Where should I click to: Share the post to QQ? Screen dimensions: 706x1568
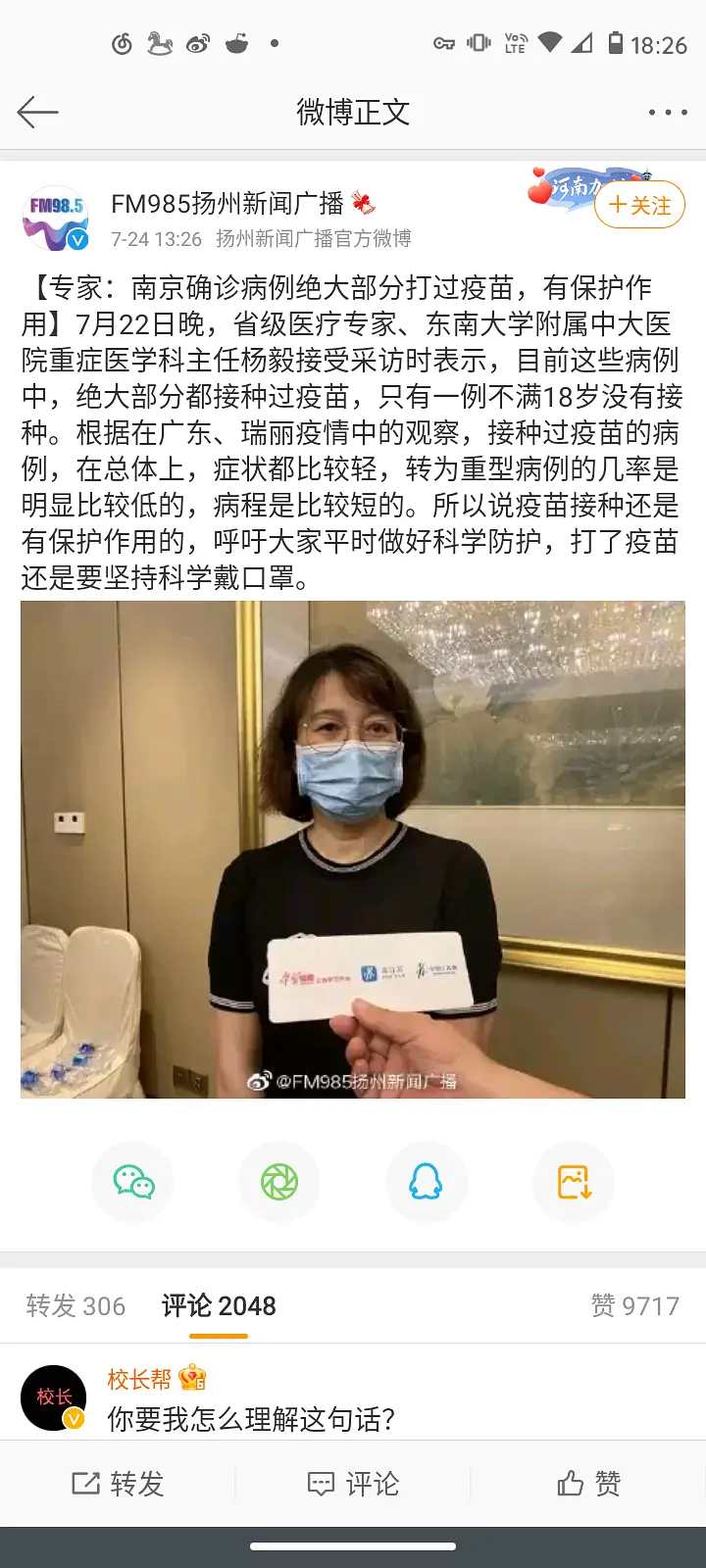[426, 1182]
